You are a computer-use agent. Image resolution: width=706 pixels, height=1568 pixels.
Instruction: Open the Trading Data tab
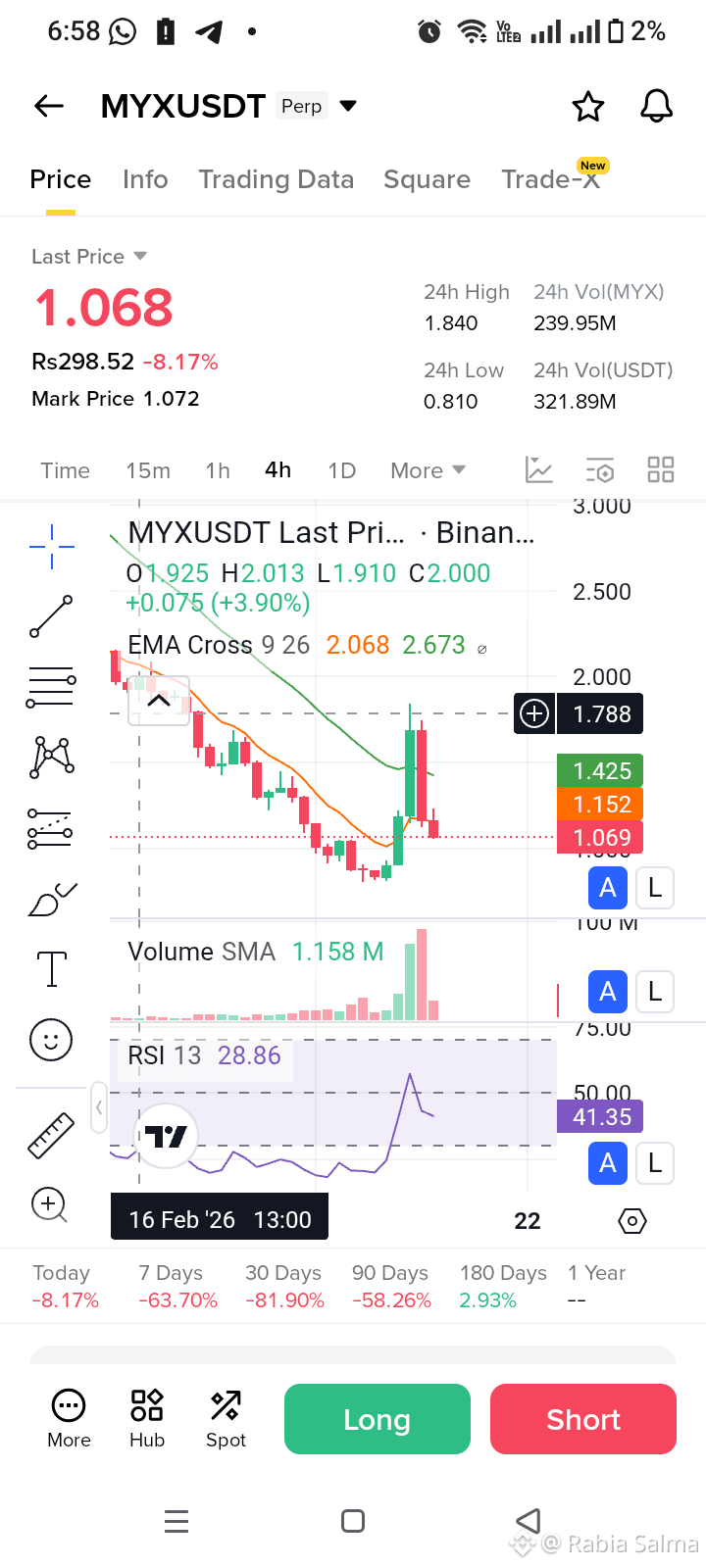[276, 179]
